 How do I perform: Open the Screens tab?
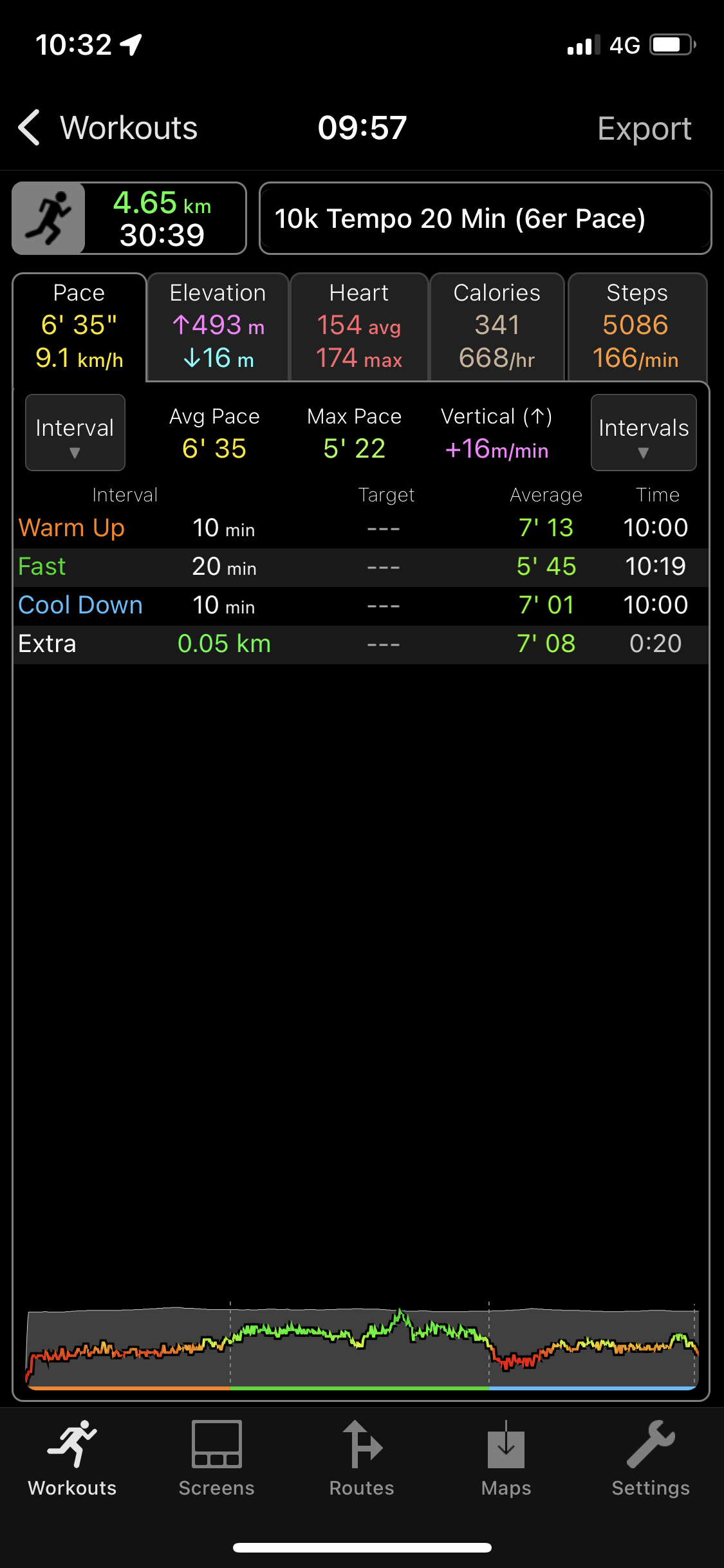tap(216, 1459)
